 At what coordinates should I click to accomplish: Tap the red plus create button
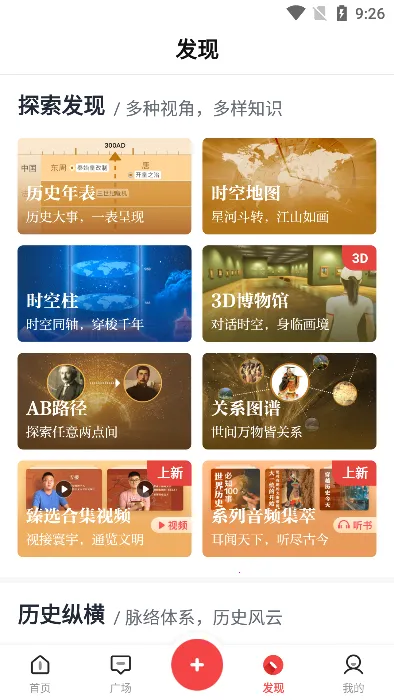coord(197,665)
